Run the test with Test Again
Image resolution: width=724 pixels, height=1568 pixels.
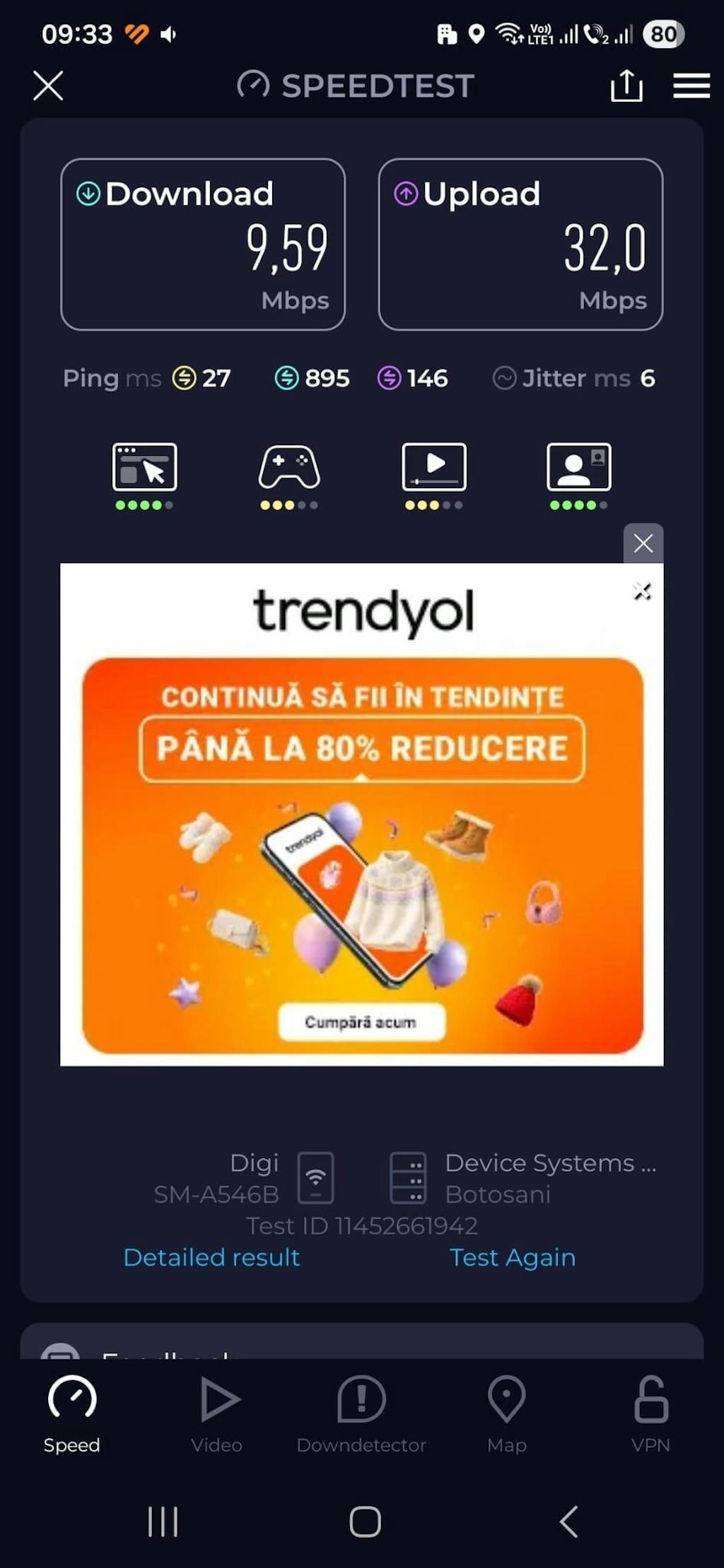pos(513,1258)
